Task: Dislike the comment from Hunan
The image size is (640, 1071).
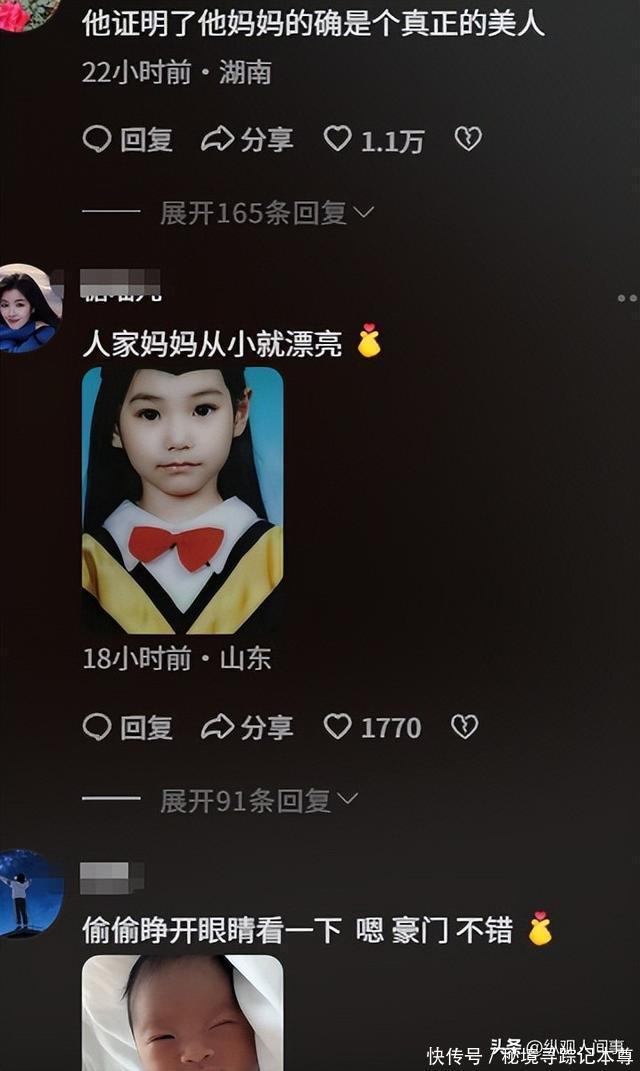Action: (x=468, y=140)
